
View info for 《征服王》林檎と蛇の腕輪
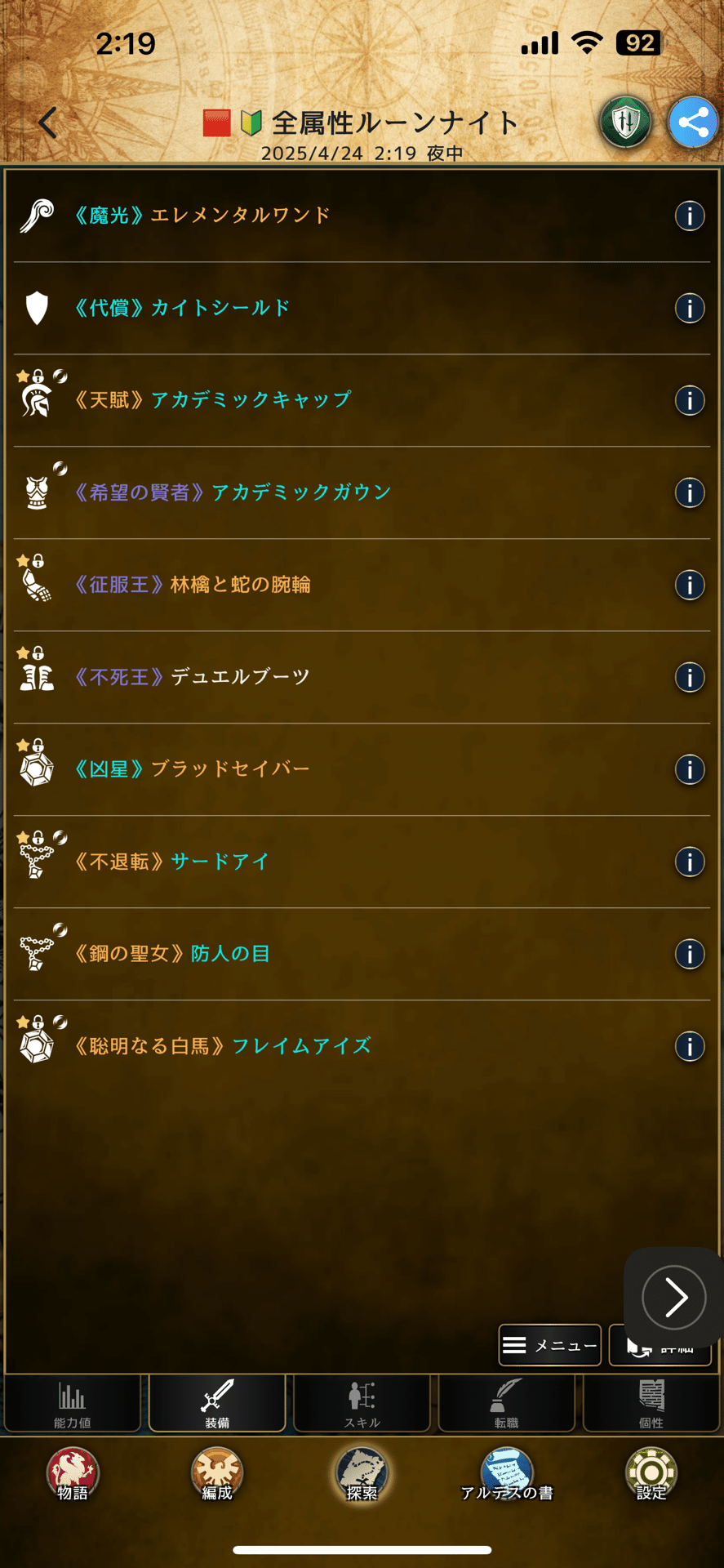click(x=690, y=585)
